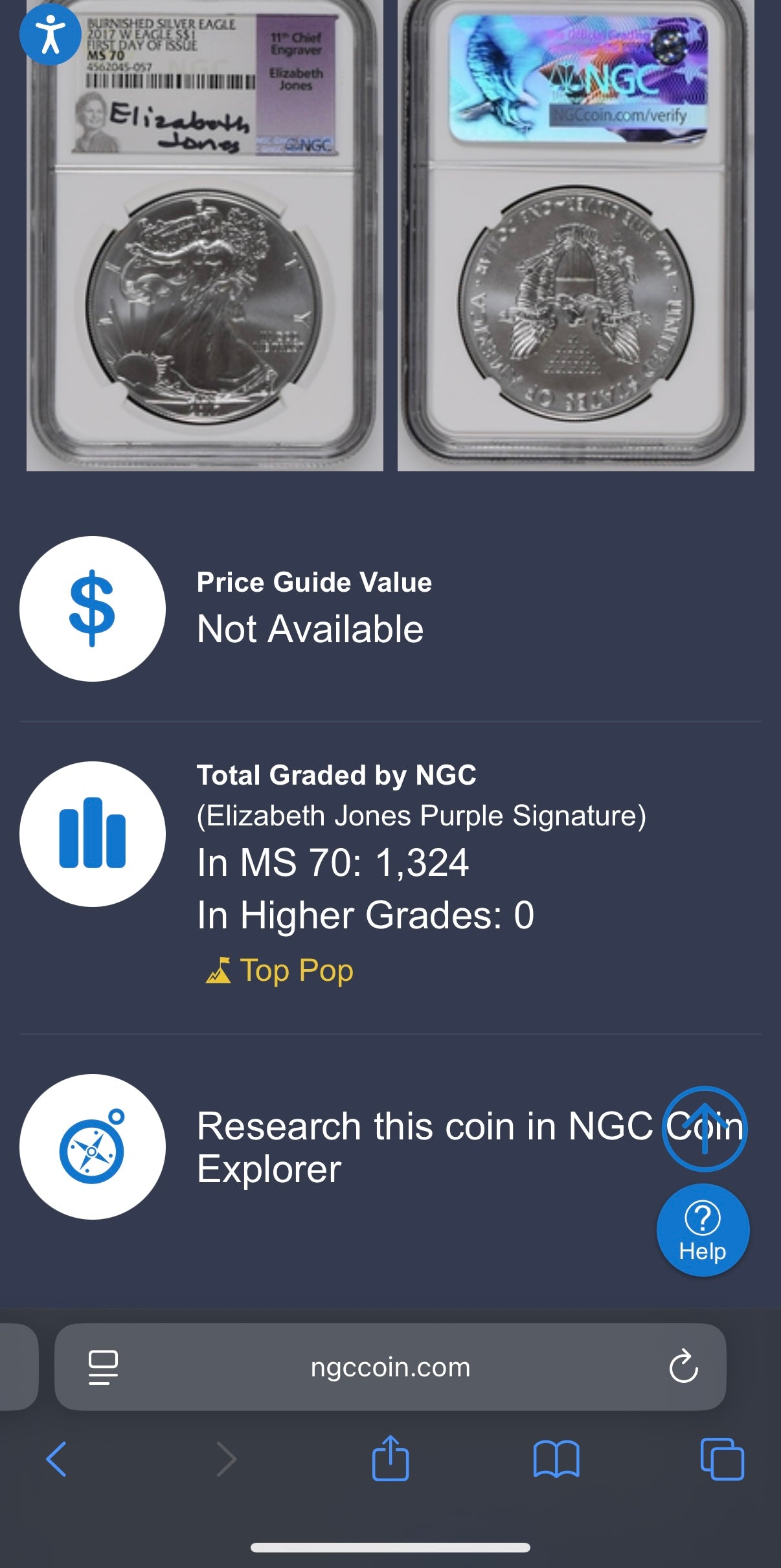Tap the scroll-to-top arrow button

(x=705, y=1128)
